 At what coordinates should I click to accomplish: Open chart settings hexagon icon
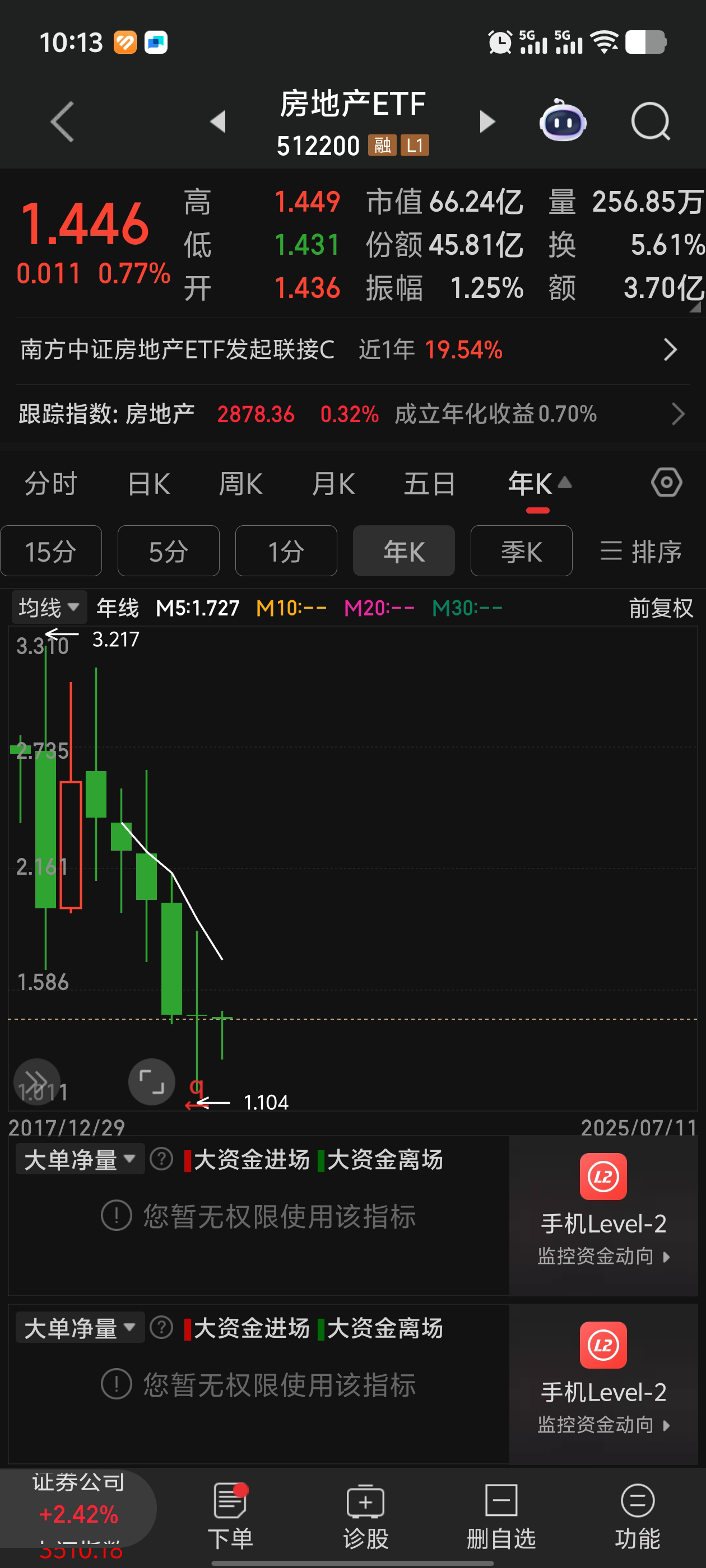click(x=666, y=483)
